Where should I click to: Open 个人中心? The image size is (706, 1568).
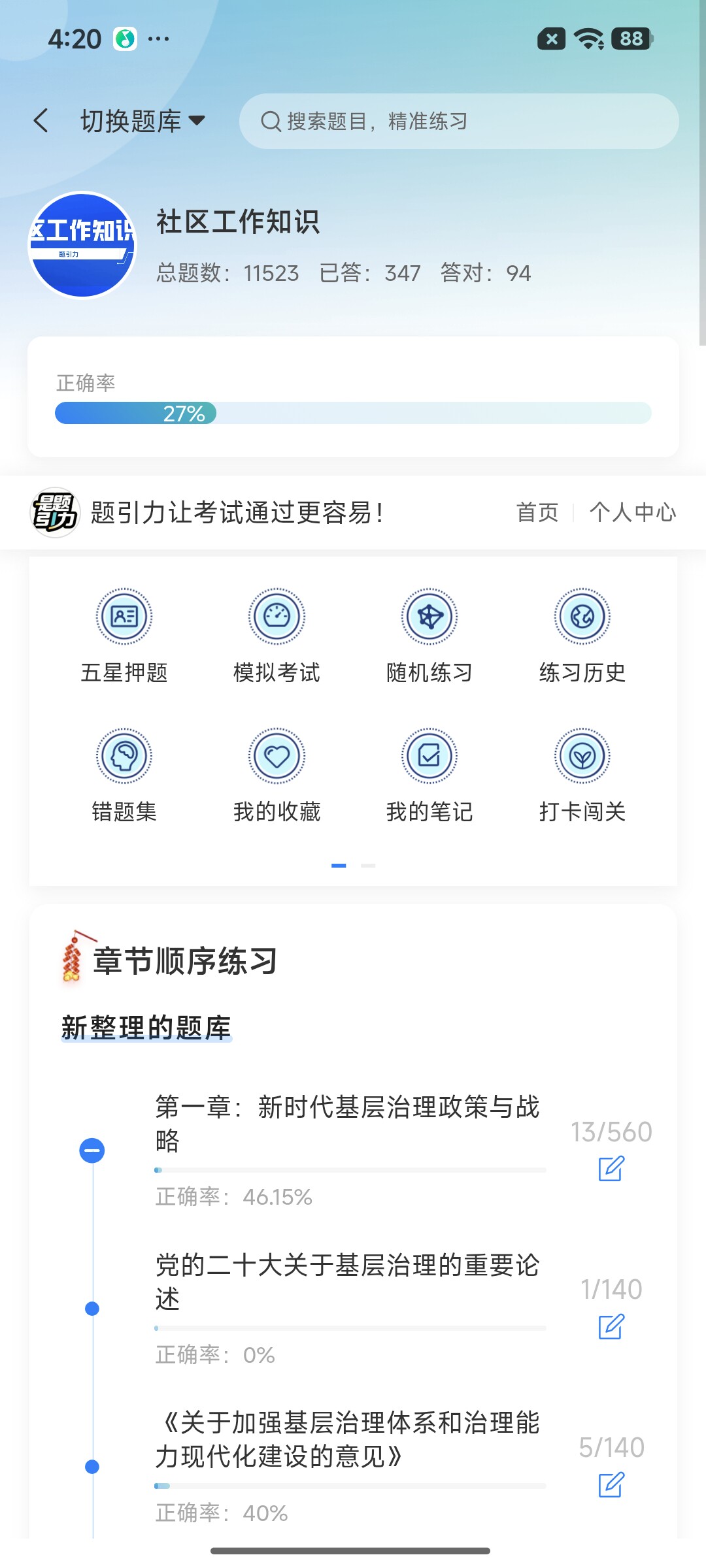point(633,512)
